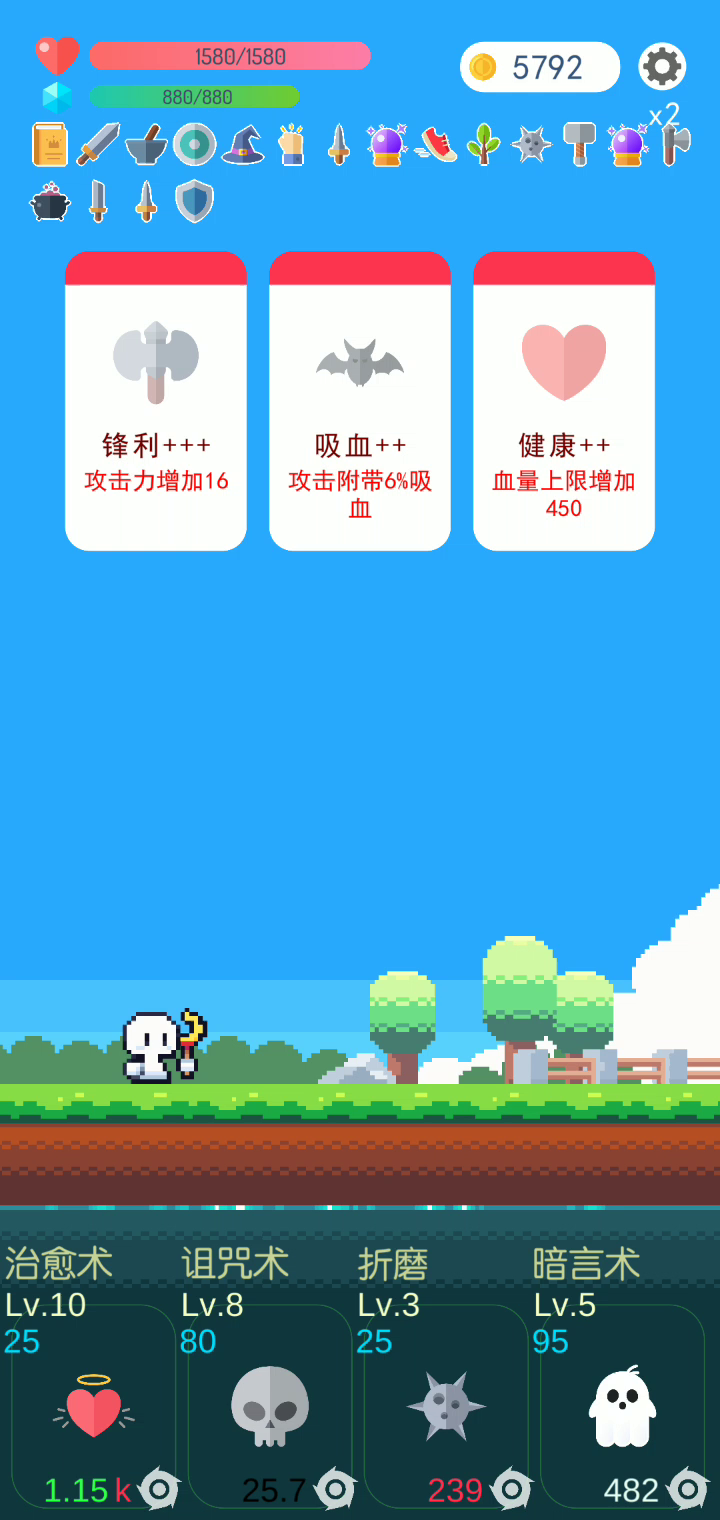This screenshot has height=1520, width=720.
Task: Use the 折磨 spiked ball skill
Action: click(x=446, y=1405)
